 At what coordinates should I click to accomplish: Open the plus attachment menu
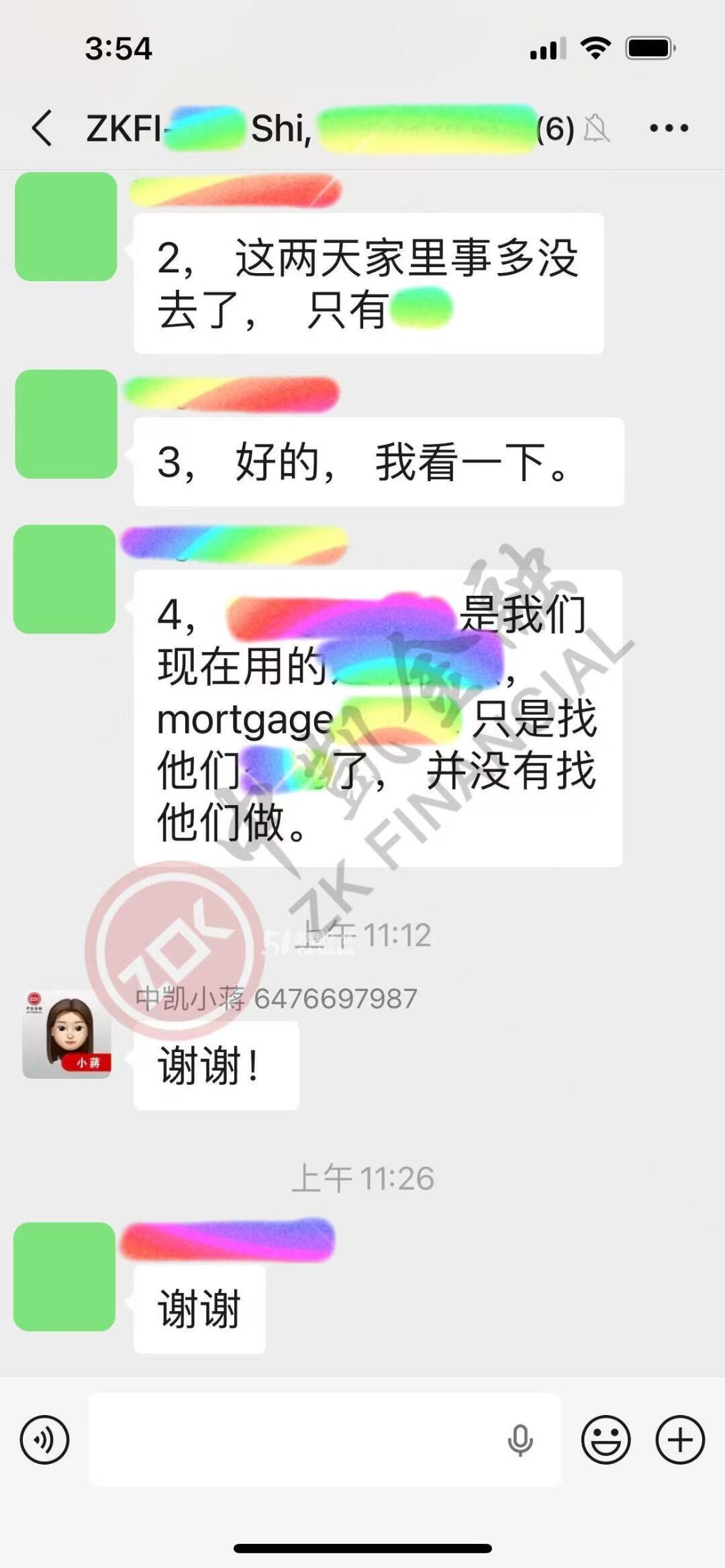(679, 1439)
